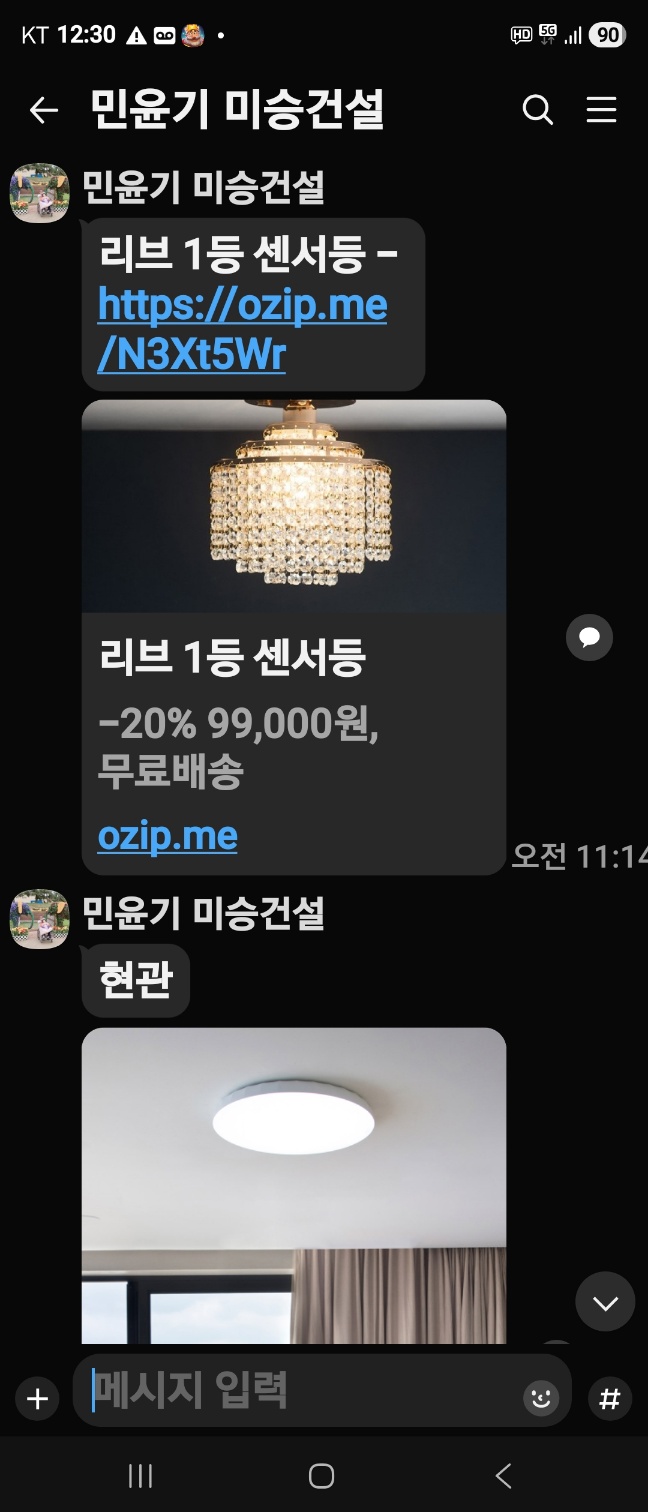Focus the 메시지 입력 text field
648x1512 pixels.
300,1390
